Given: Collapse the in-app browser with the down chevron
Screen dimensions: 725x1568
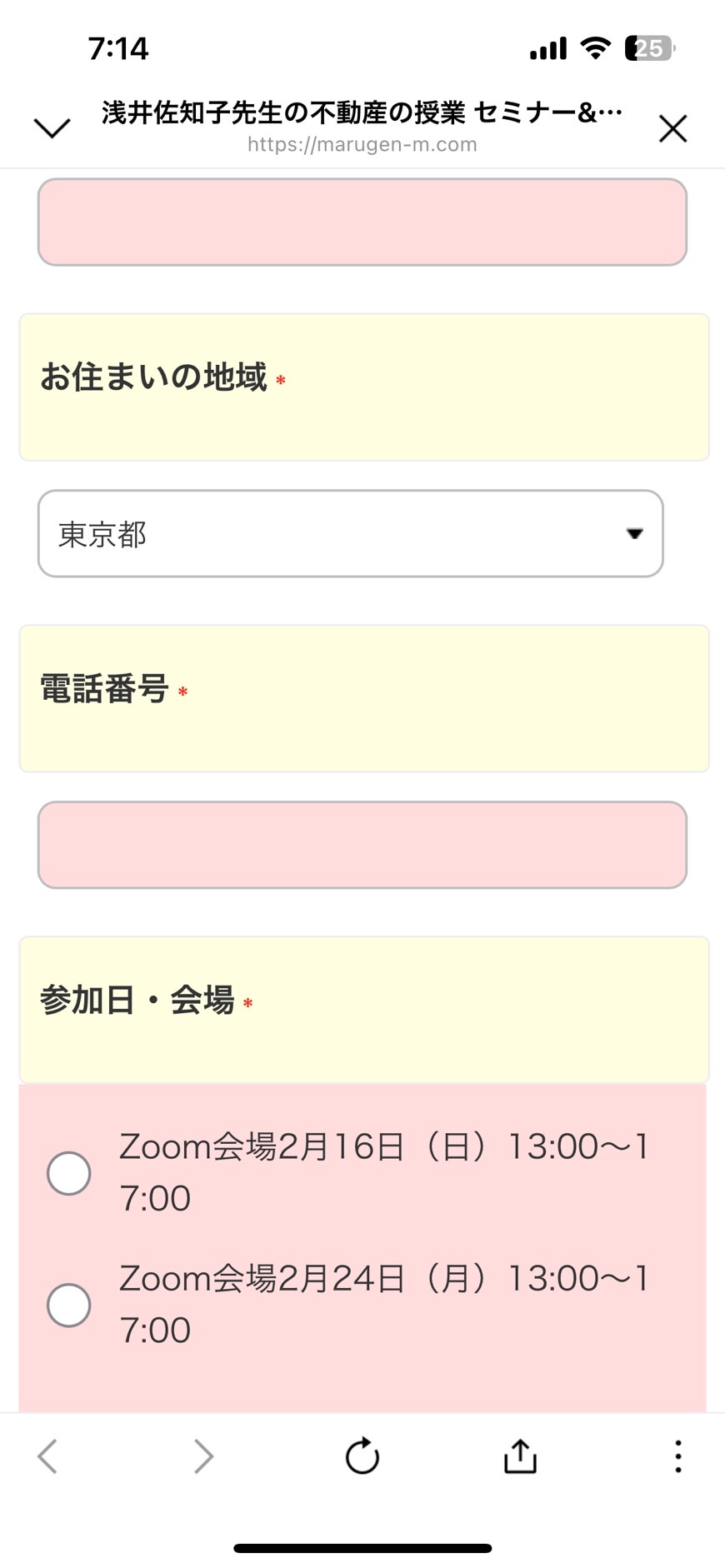Looking at the screenshot, I should tap(52, 128).
